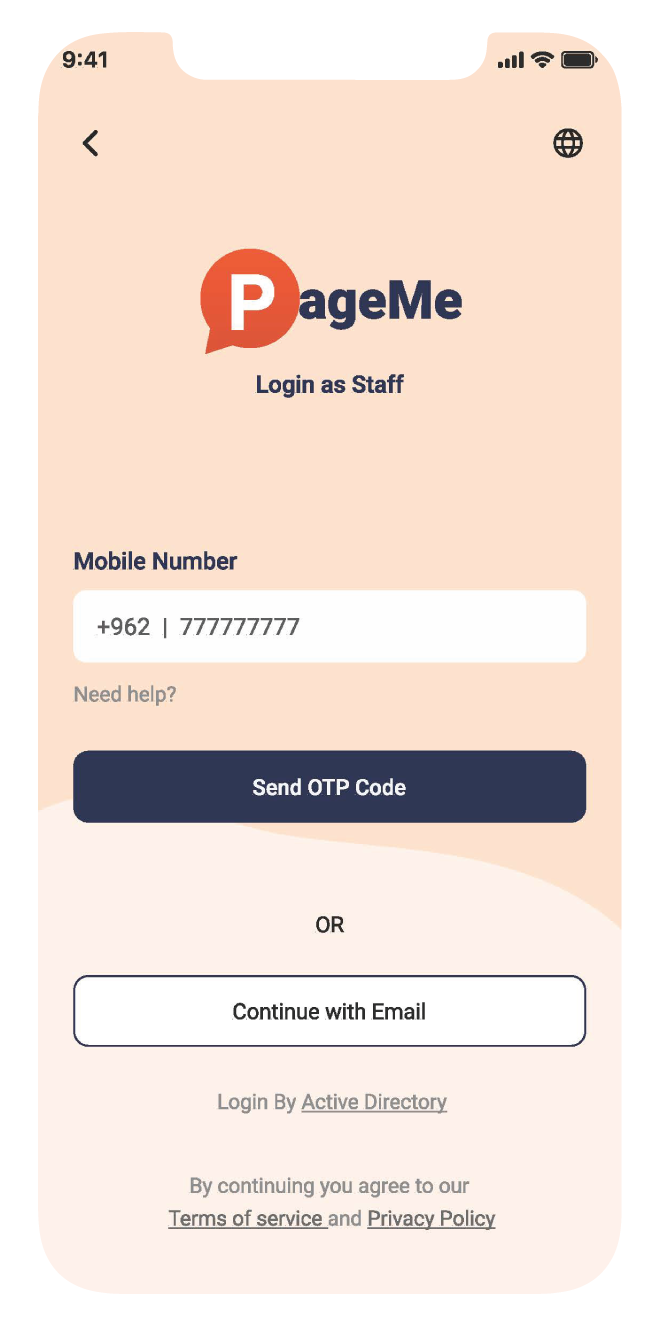Open the language globe icon
The width and height of the screenshot is (658, 1325).
click(x=568, y=144)
